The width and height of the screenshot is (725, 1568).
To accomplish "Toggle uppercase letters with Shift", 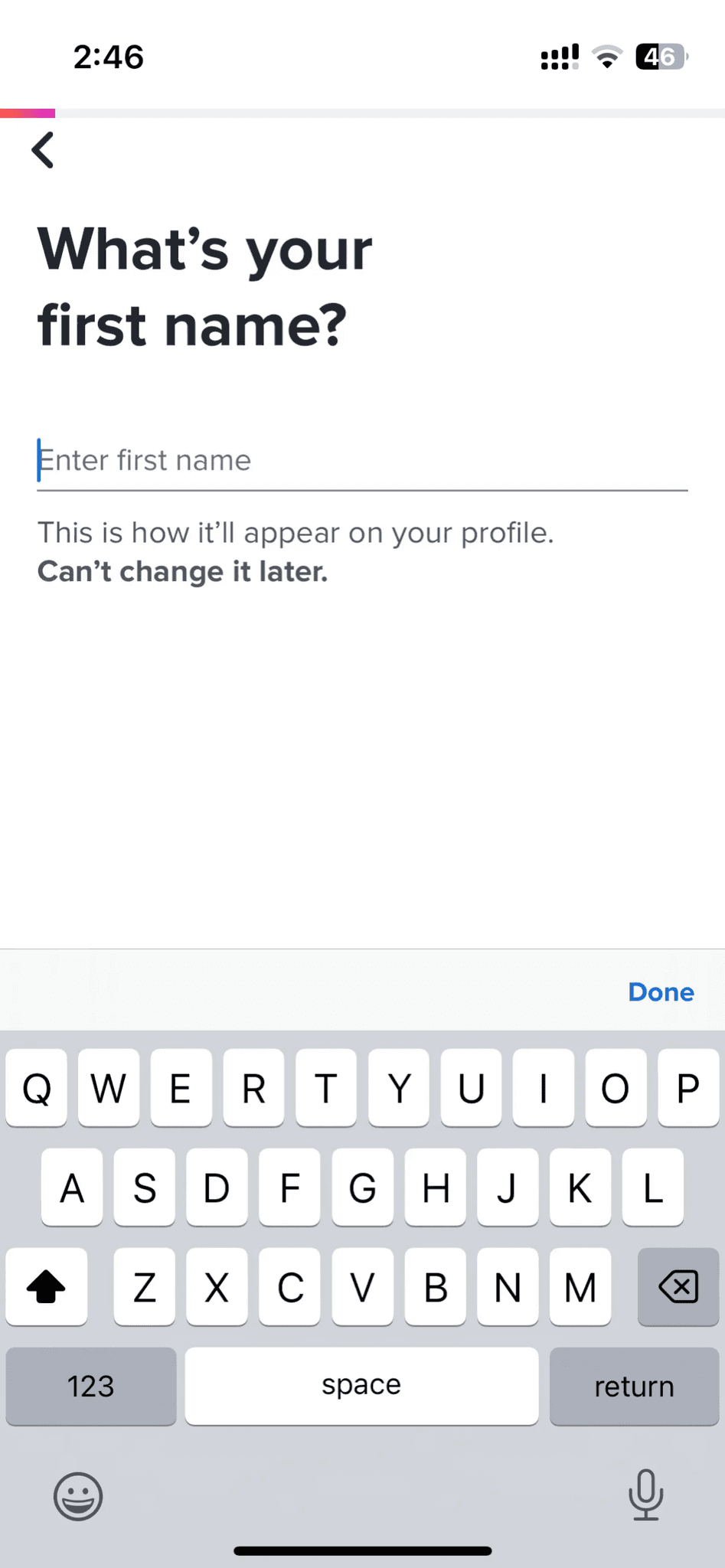I will [46, 1287].
